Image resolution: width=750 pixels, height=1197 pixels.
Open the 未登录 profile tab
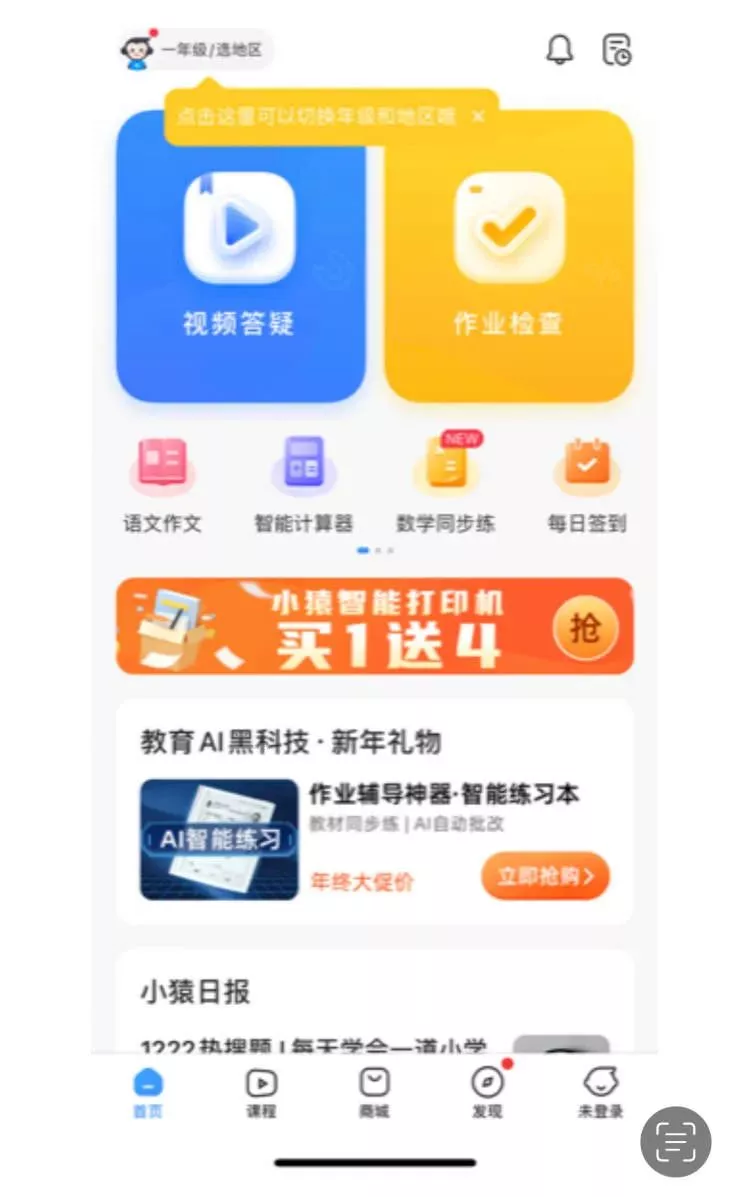600,1091
